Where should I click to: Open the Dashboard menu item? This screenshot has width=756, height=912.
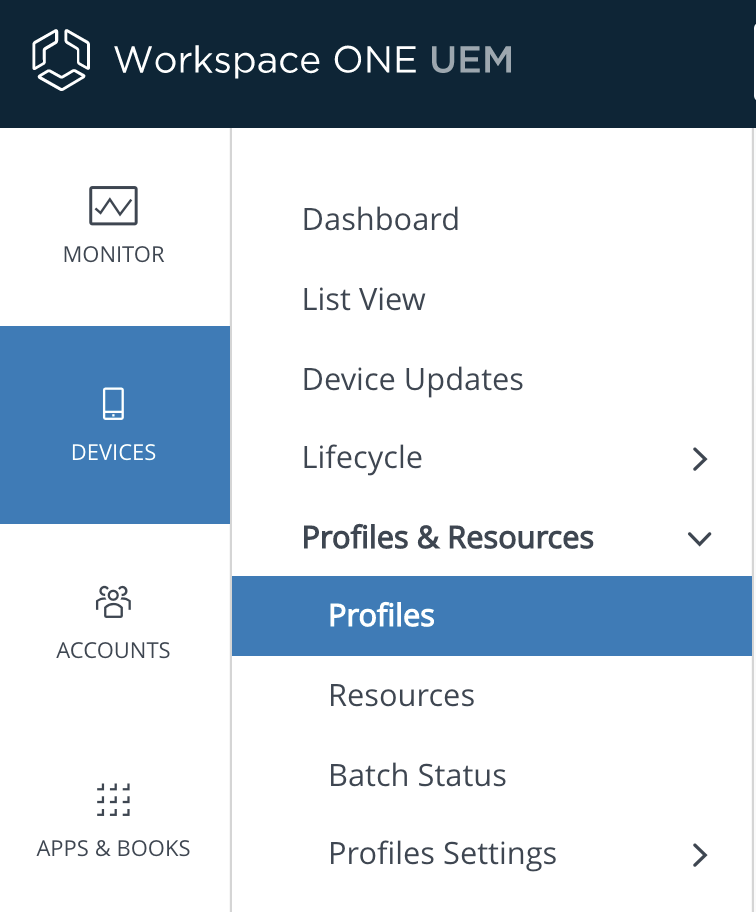(x=380, y=219)
